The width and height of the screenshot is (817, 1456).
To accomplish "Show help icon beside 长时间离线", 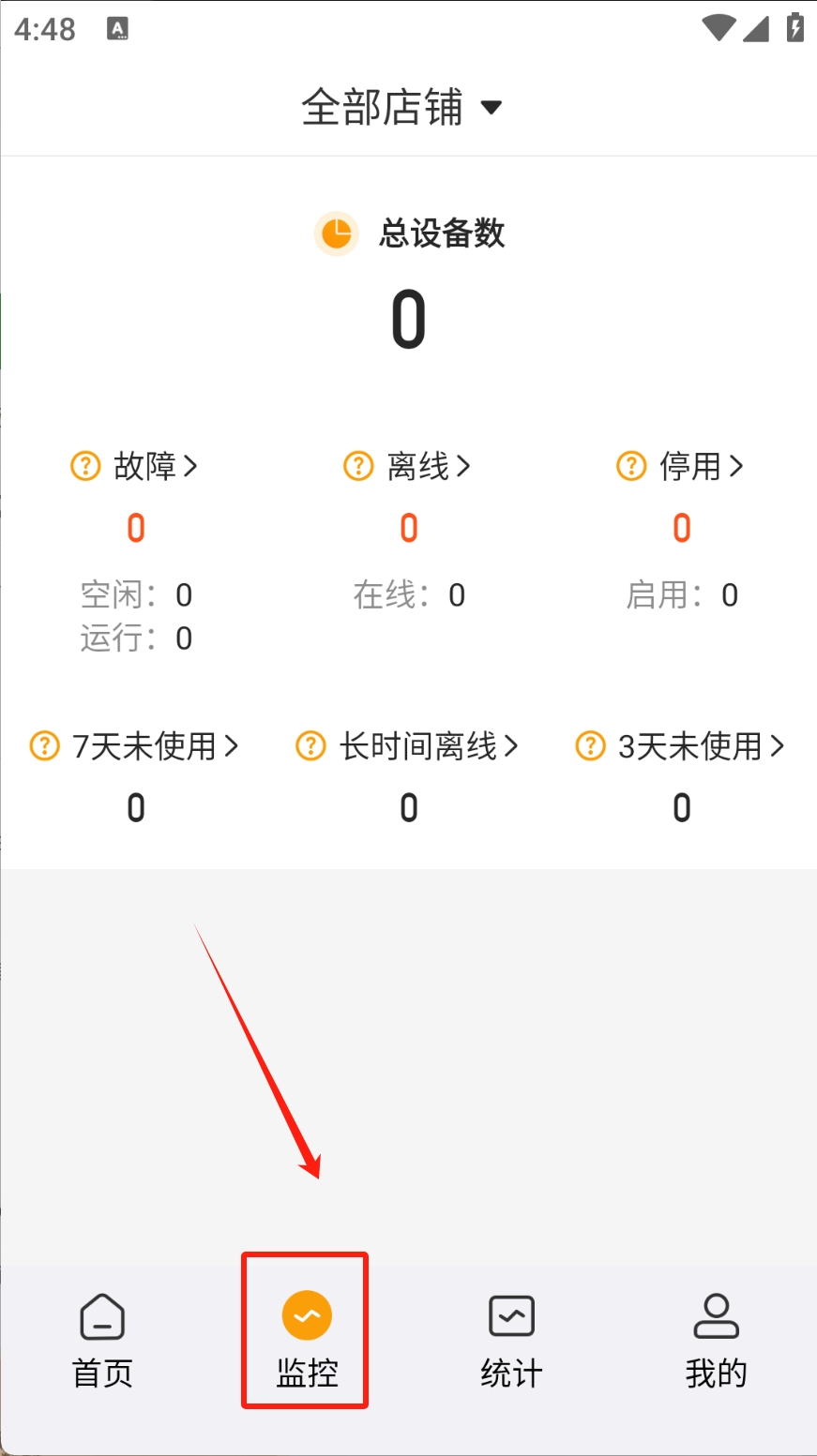I will tap(310, 746).
